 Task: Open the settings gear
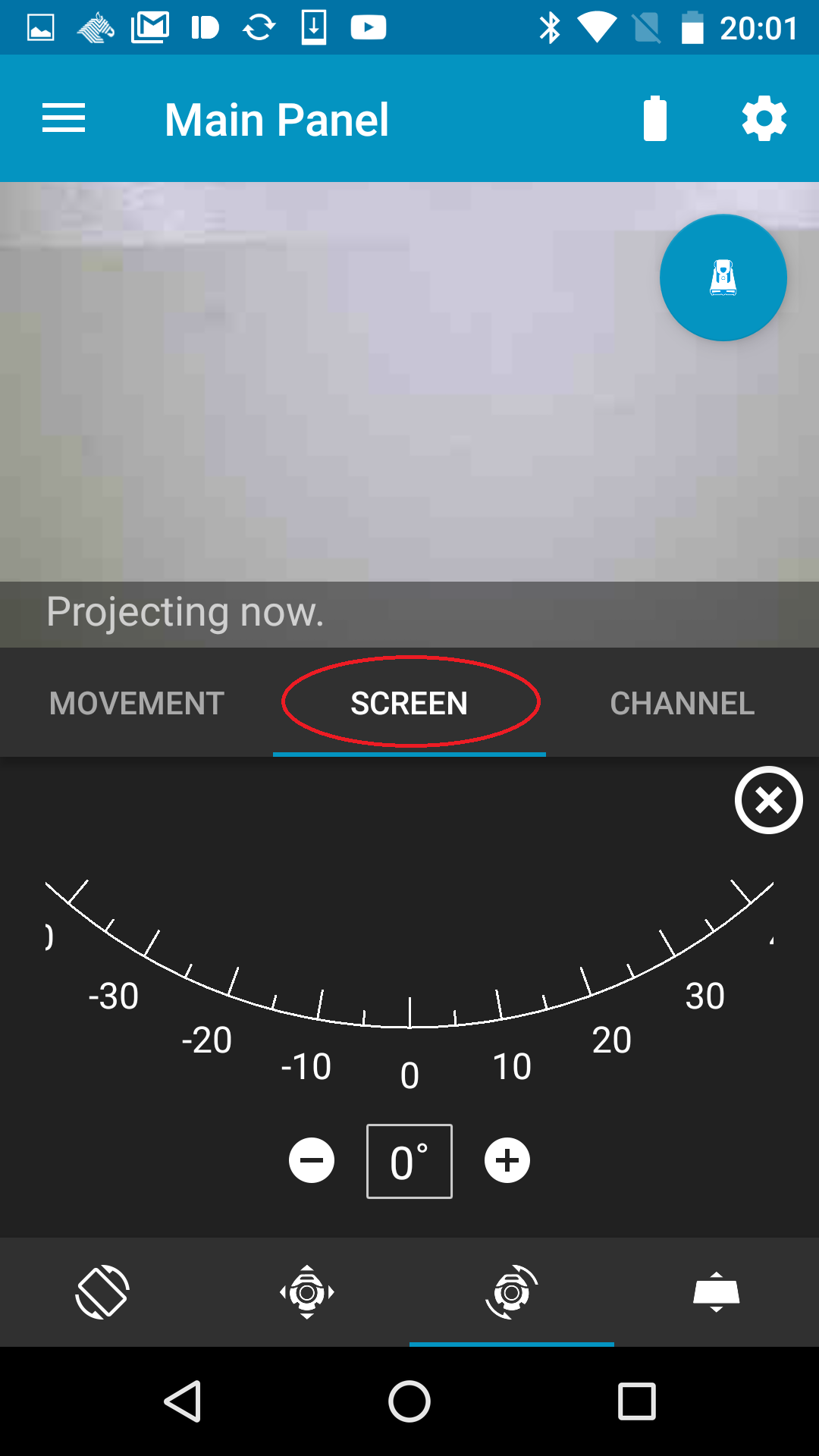(764, 119)
